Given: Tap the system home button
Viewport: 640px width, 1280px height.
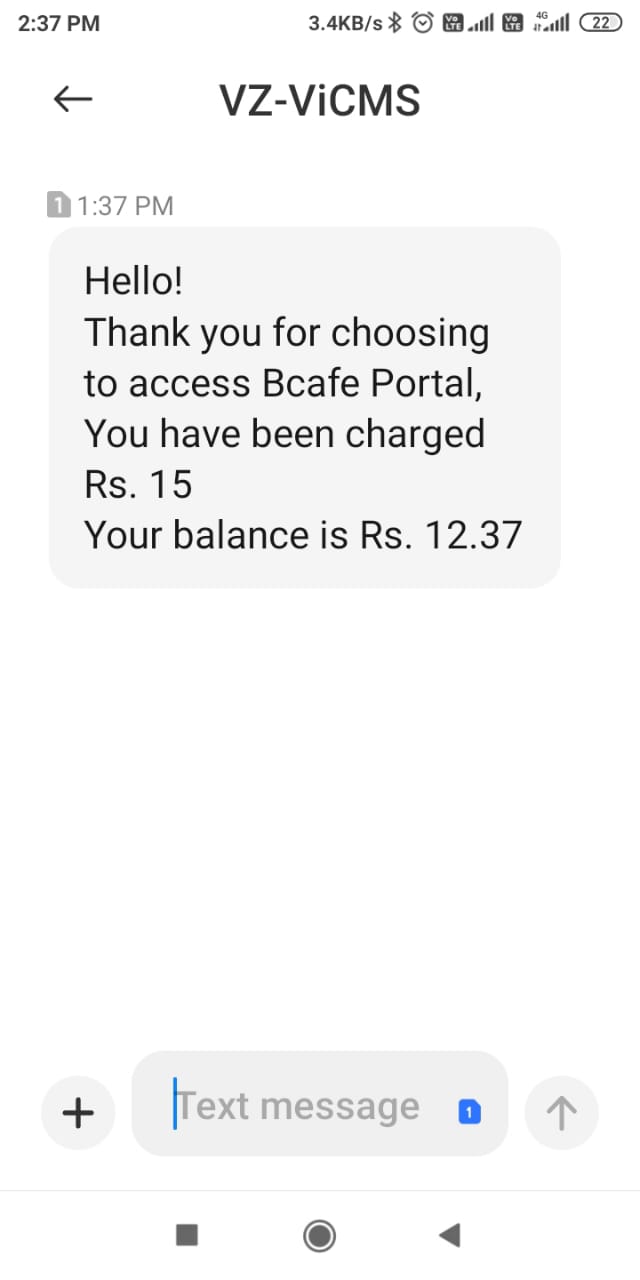Looking at the screenshot, I should pyautogui.click(x=319, y=1236).
